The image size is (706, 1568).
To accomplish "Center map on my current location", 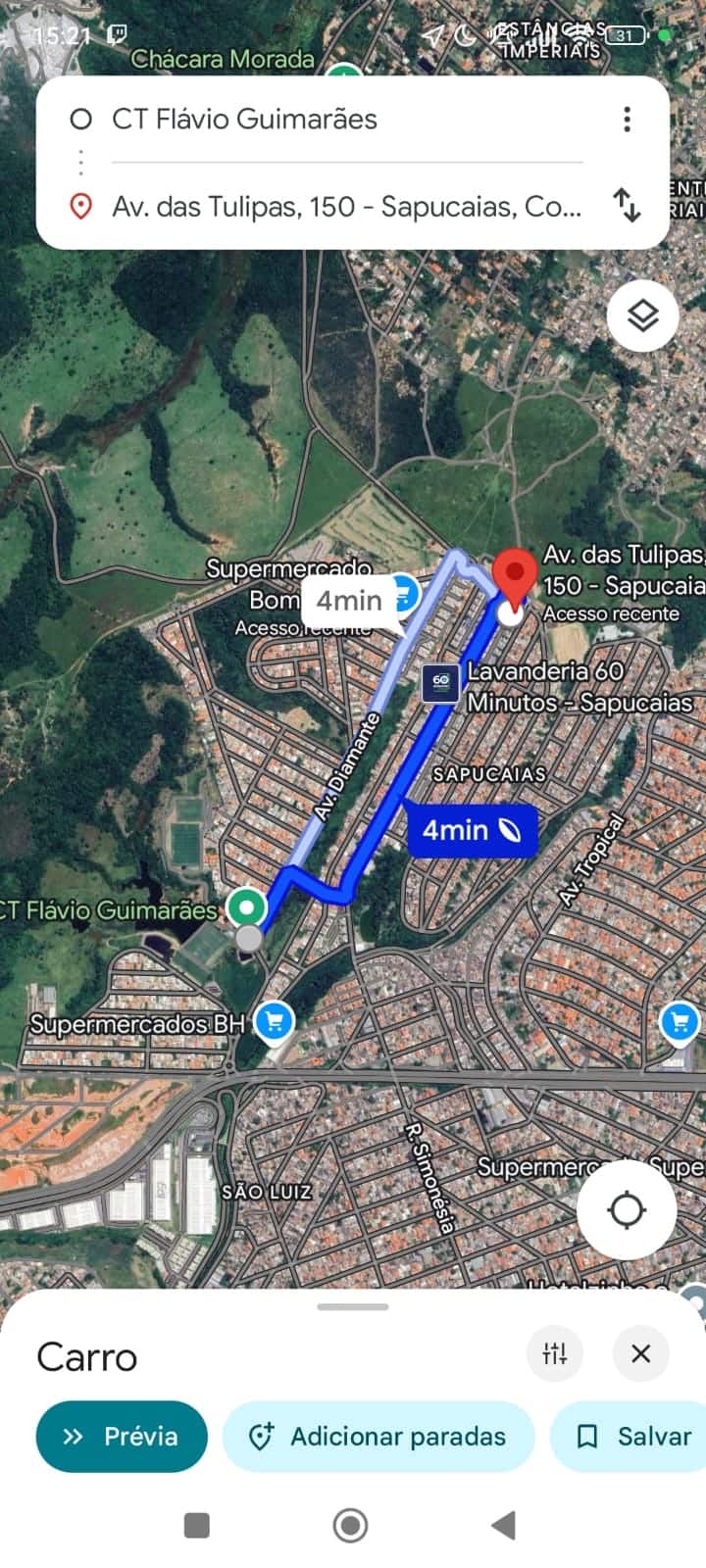I will [627, 1210].
